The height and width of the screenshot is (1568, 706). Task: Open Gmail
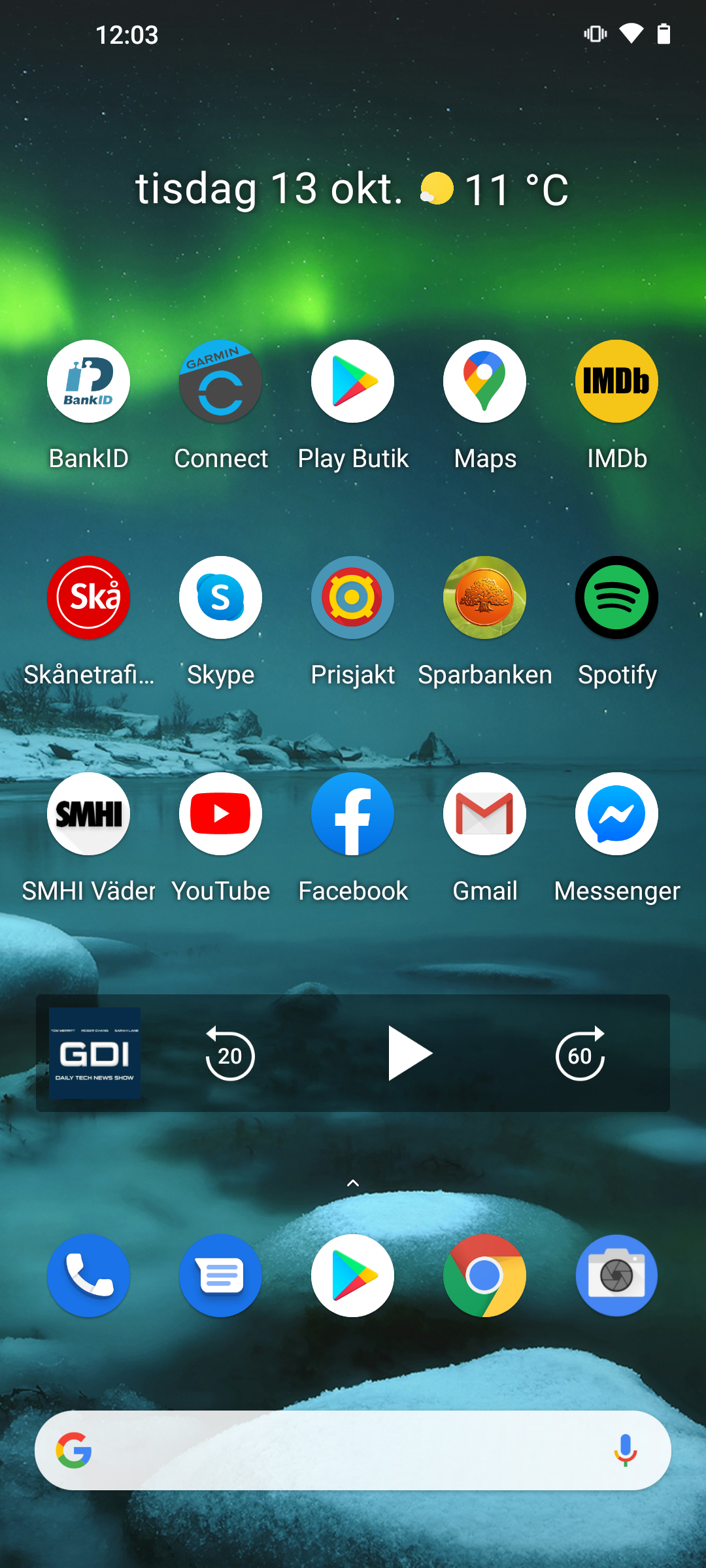click(x=484, y=814)
